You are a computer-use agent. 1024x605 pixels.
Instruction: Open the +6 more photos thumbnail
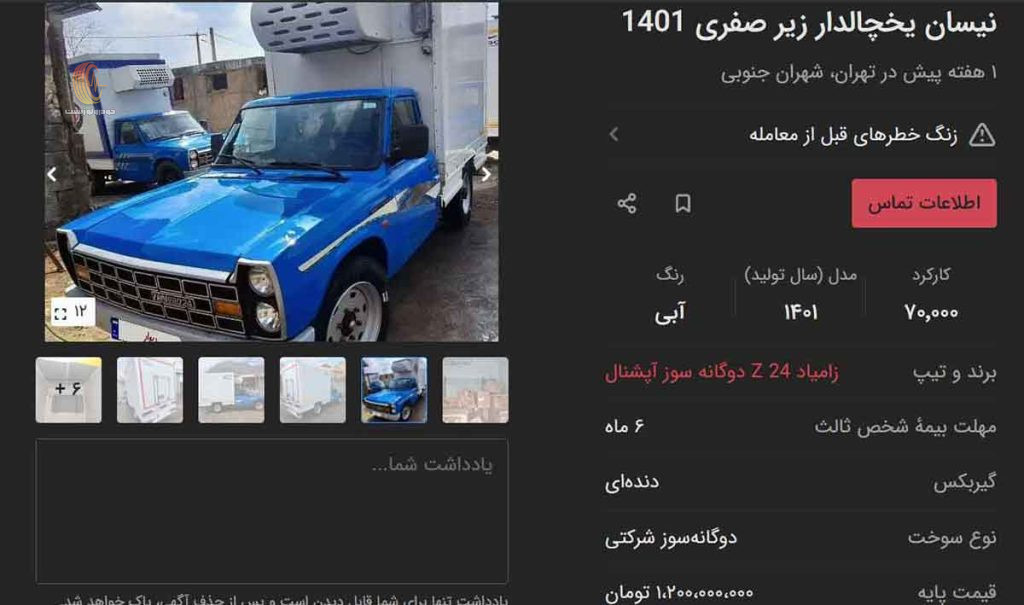click(68, 390)
